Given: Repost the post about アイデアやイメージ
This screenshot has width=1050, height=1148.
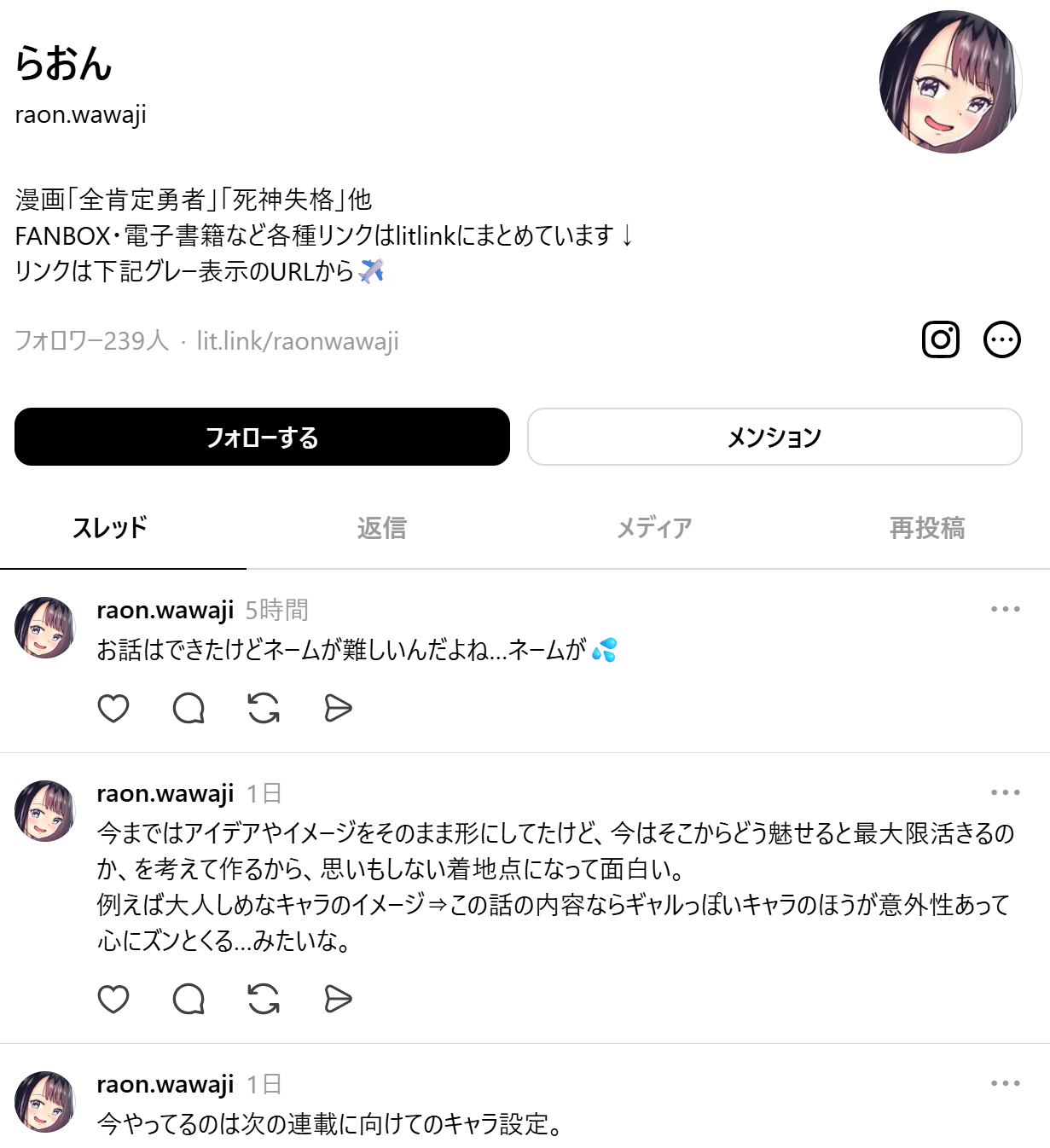Looking at the screenshot, I should 264,999.
